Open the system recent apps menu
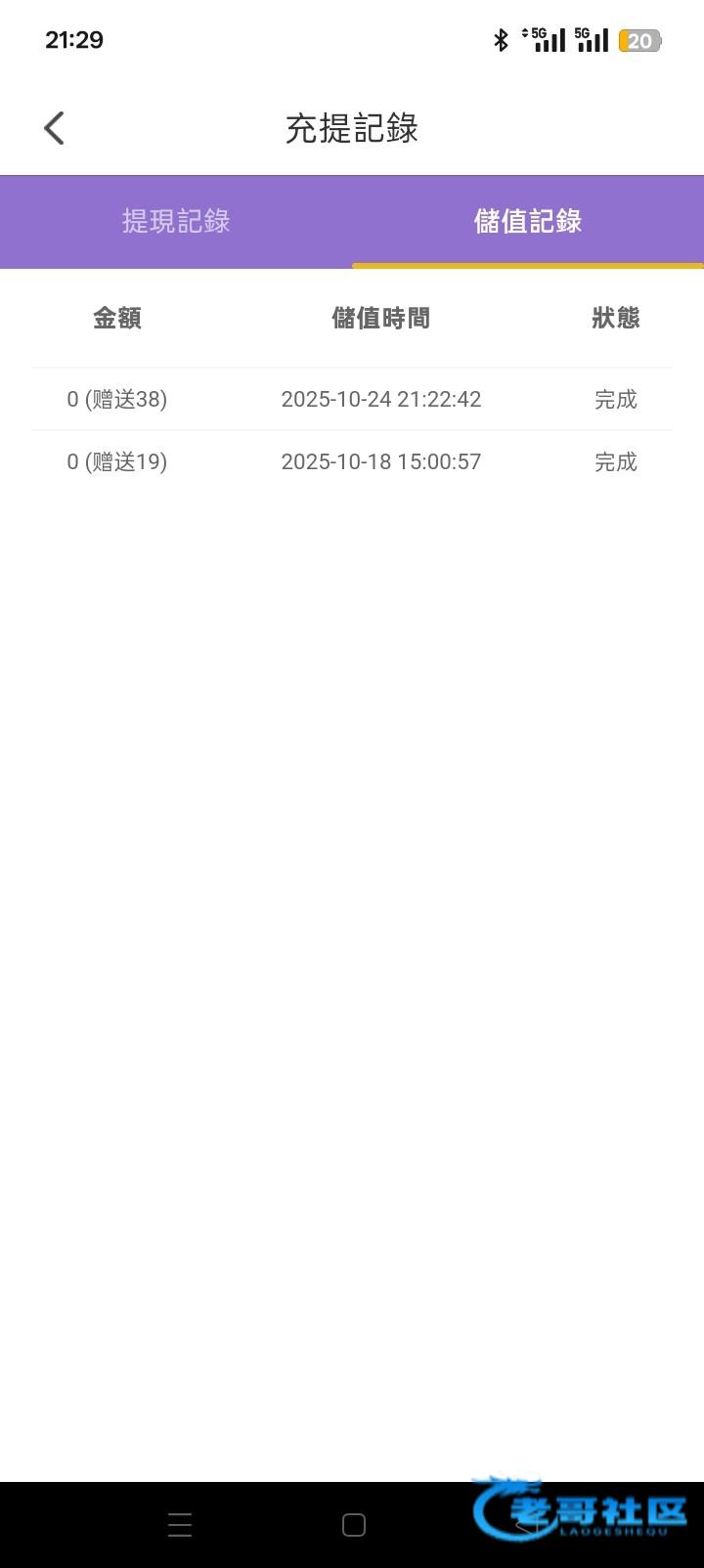704x1568 pixels. point(180,1525)
